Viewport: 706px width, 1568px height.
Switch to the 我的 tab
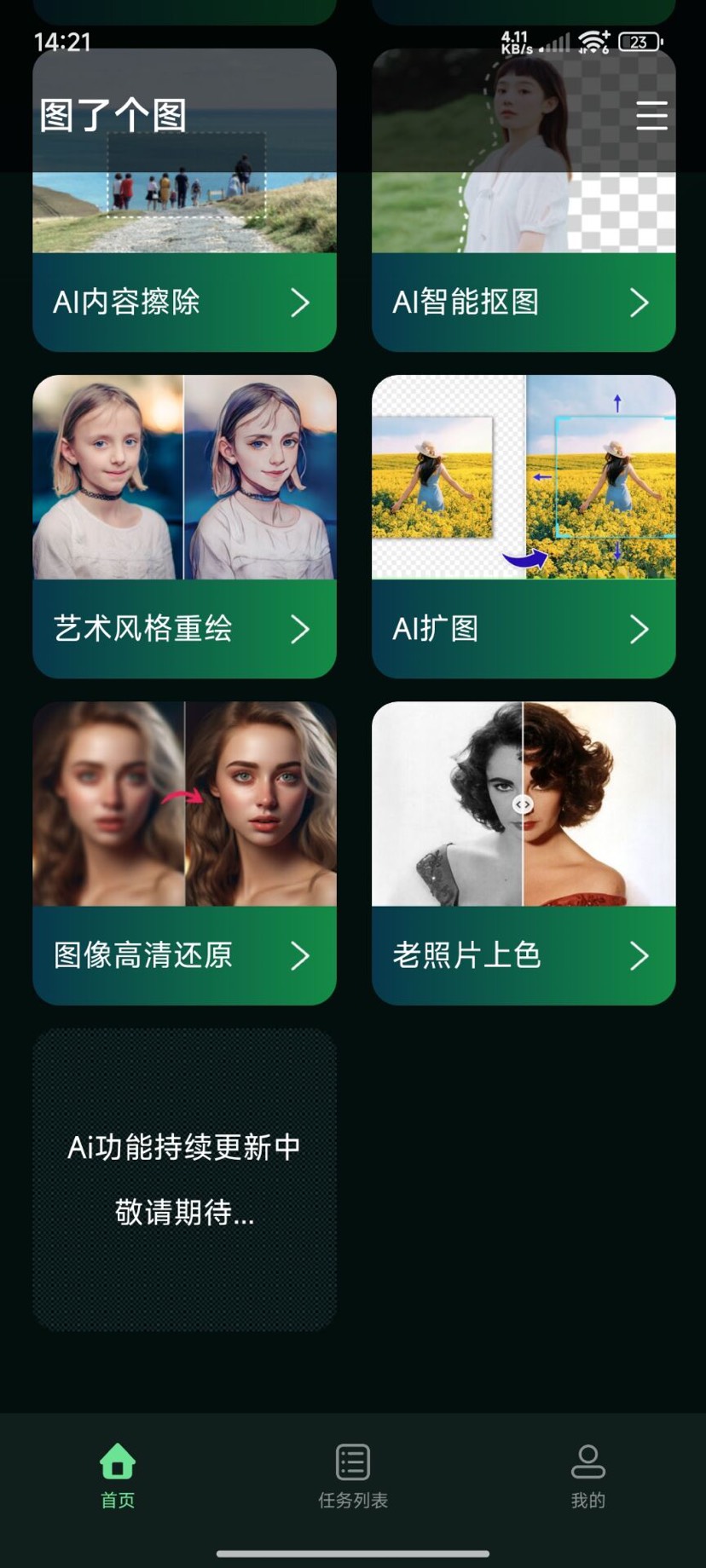click(587, 1474)
